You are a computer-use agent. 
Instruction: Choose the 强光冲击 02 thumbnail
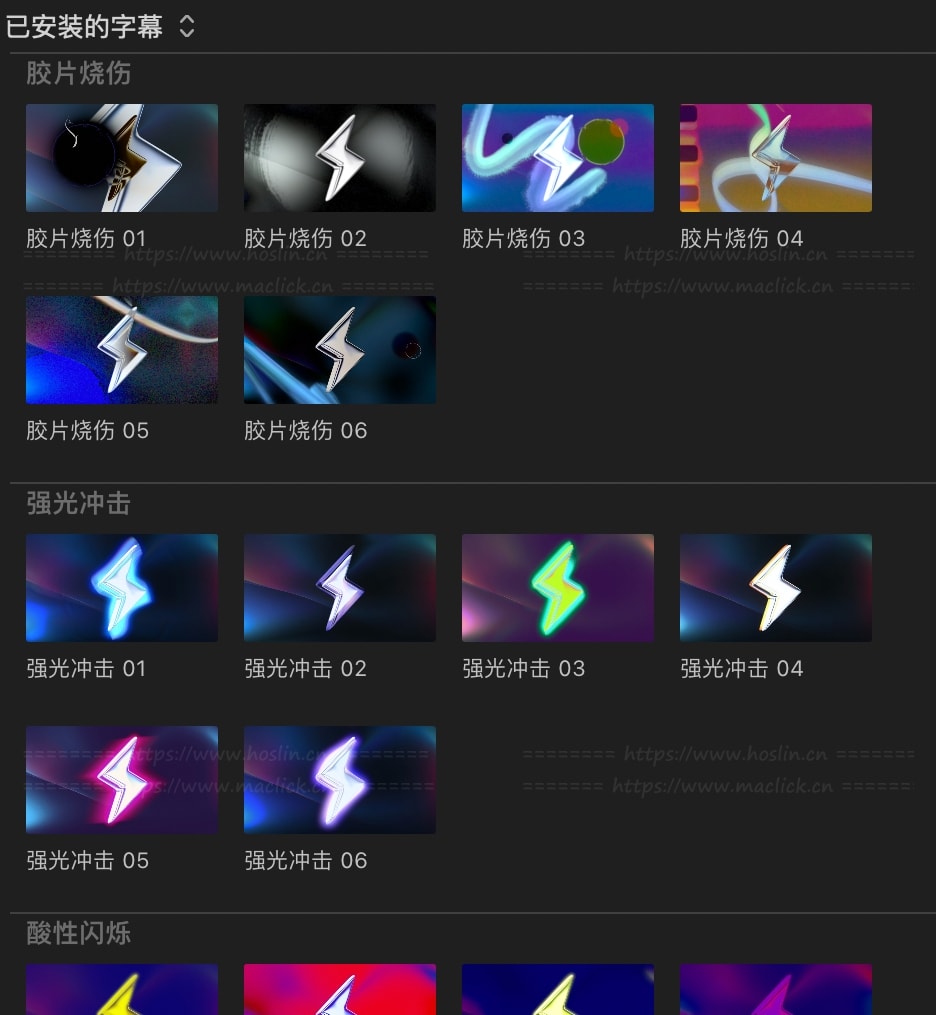[x=340, y=588]
